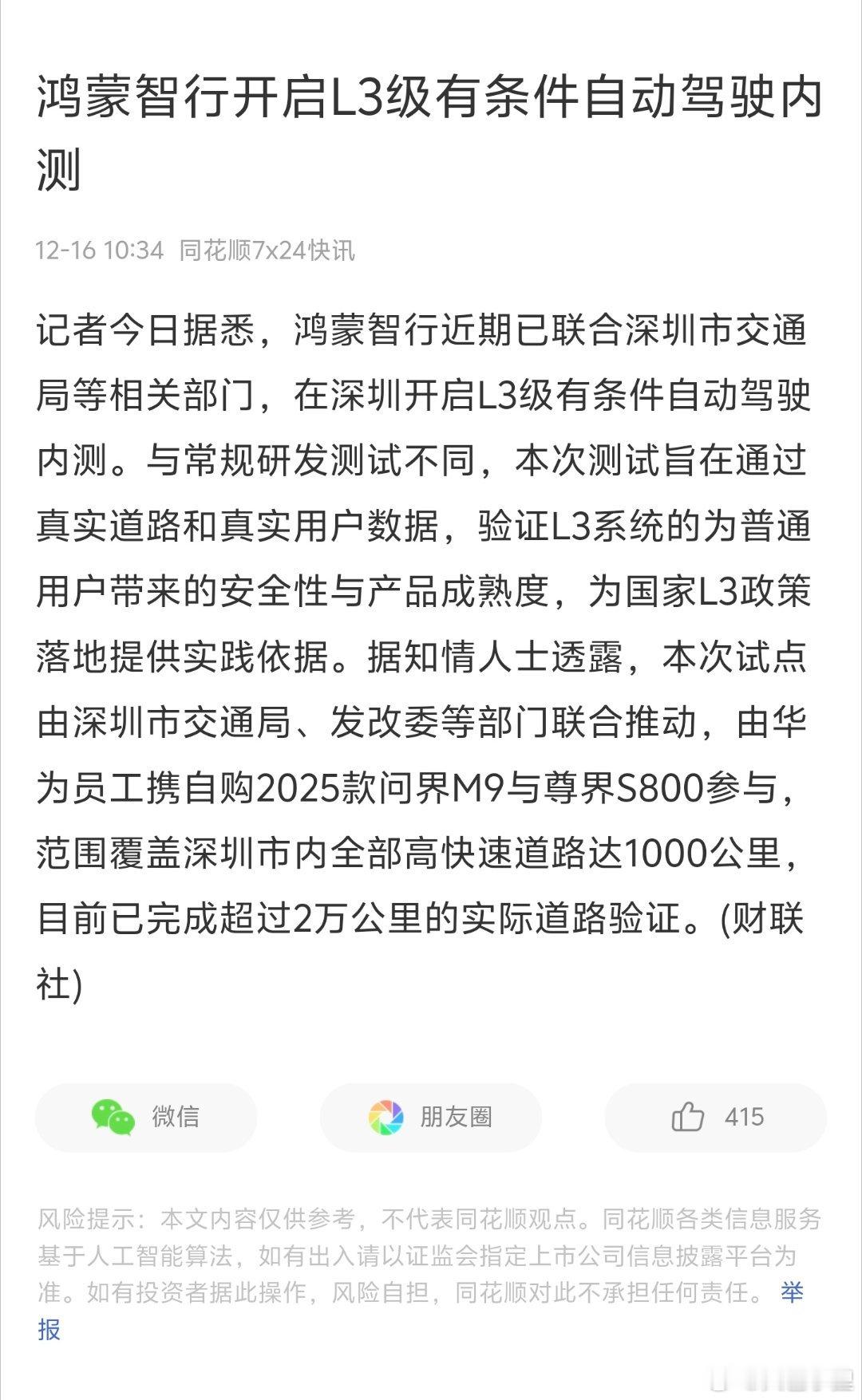Click the like counter 415
This screenshot has height=1400, width=862.
point(745,1117)
